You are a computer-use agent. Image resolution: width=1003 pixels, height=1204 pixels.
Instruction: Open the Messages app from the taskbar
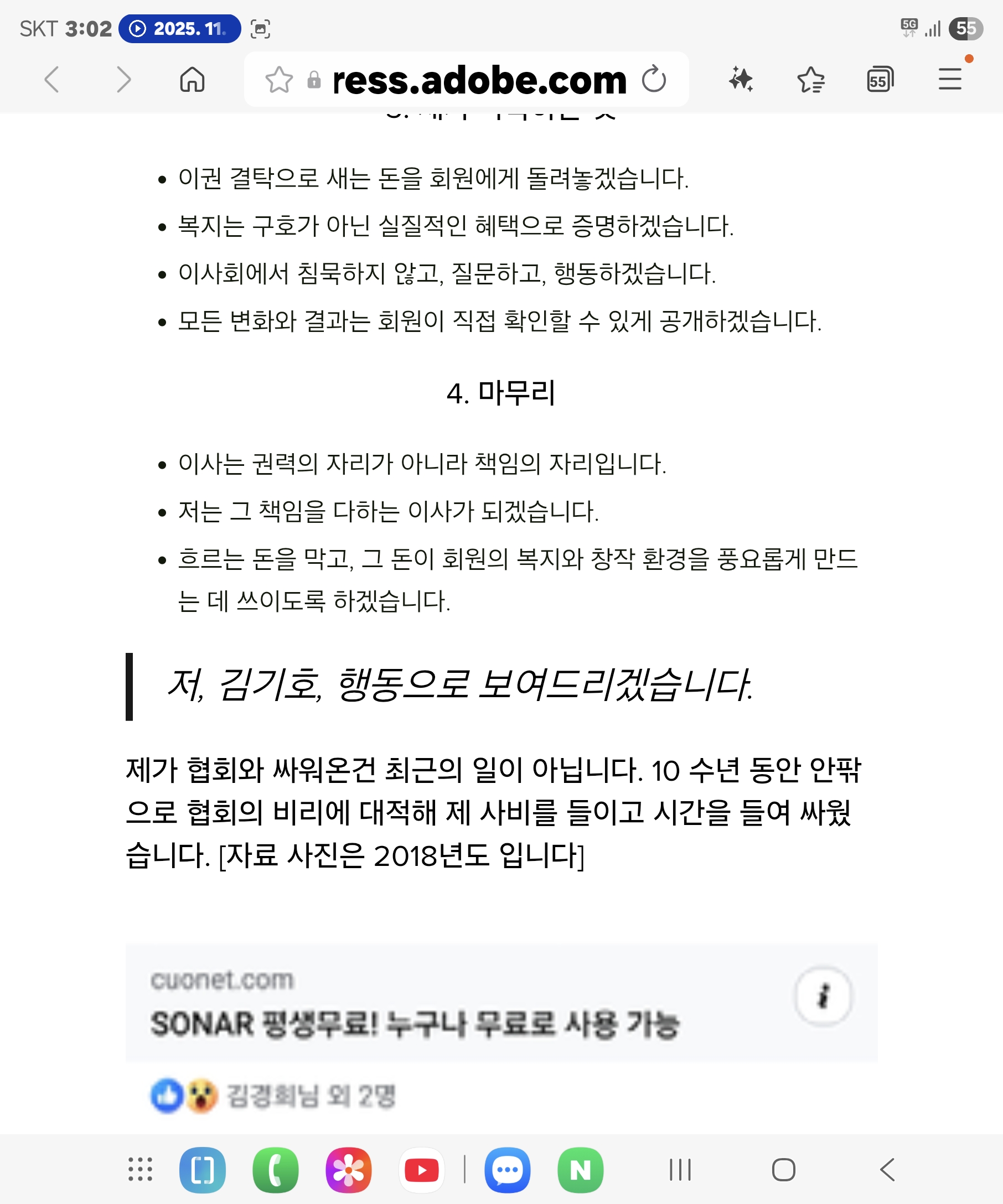pyautogui.click(x=507, y=1170)
